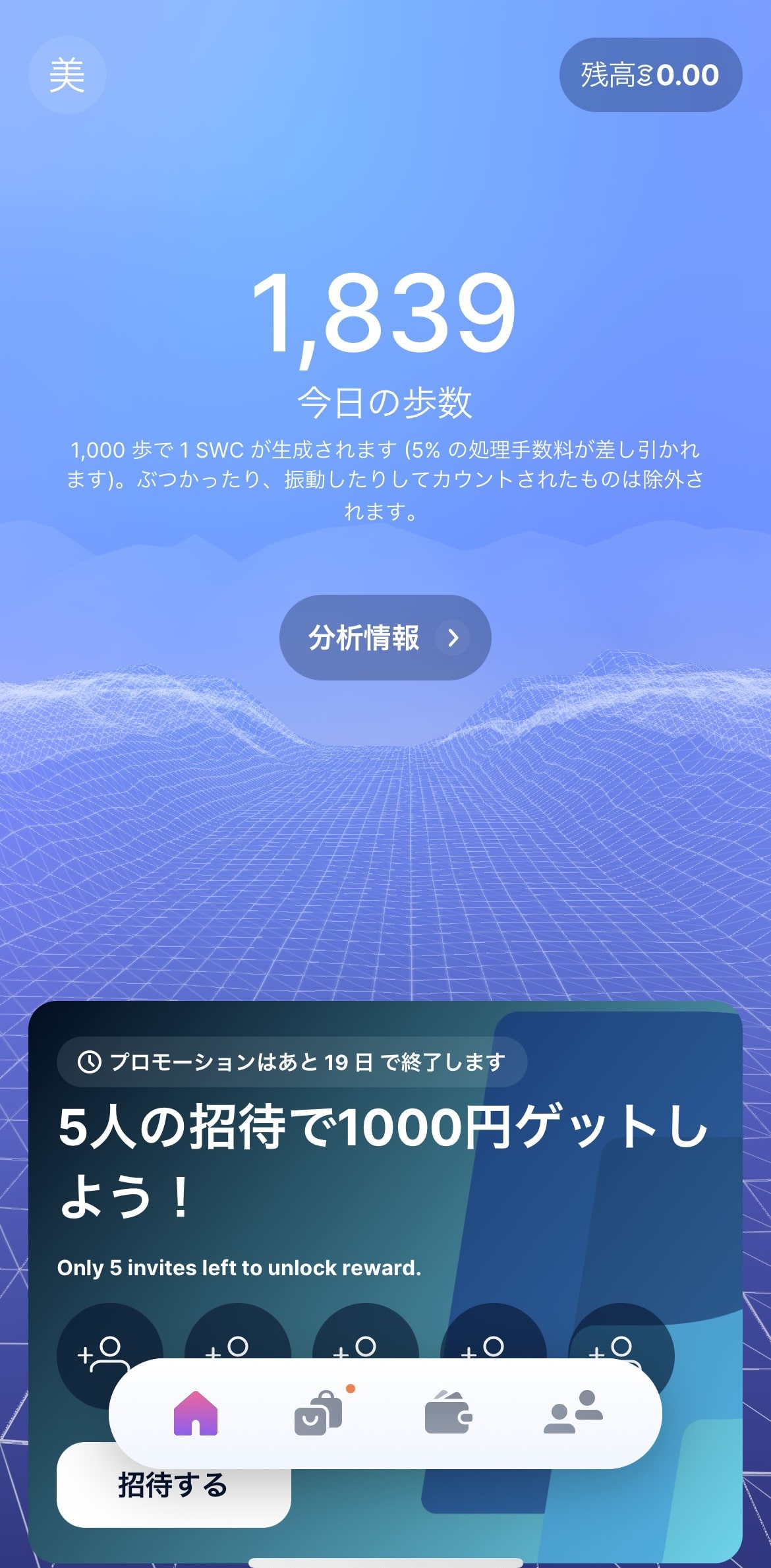Open the profile avatar labeled 美
This screenshot has height=1568, width=771.
[x=67, y=75]
